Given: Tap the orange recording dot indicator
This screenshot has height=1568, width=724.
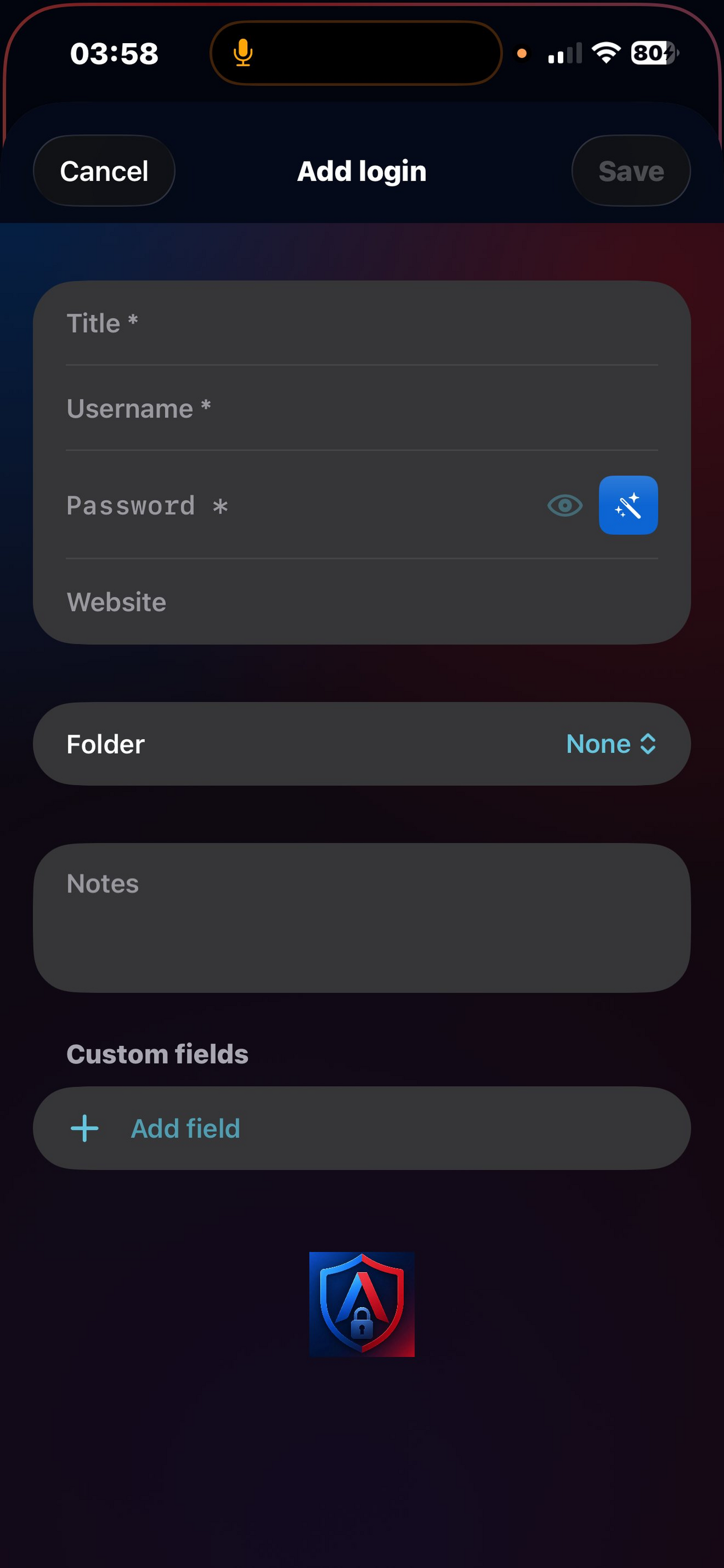Looking at the screenshot, I should pyautogui.click(x=522, y=54).
